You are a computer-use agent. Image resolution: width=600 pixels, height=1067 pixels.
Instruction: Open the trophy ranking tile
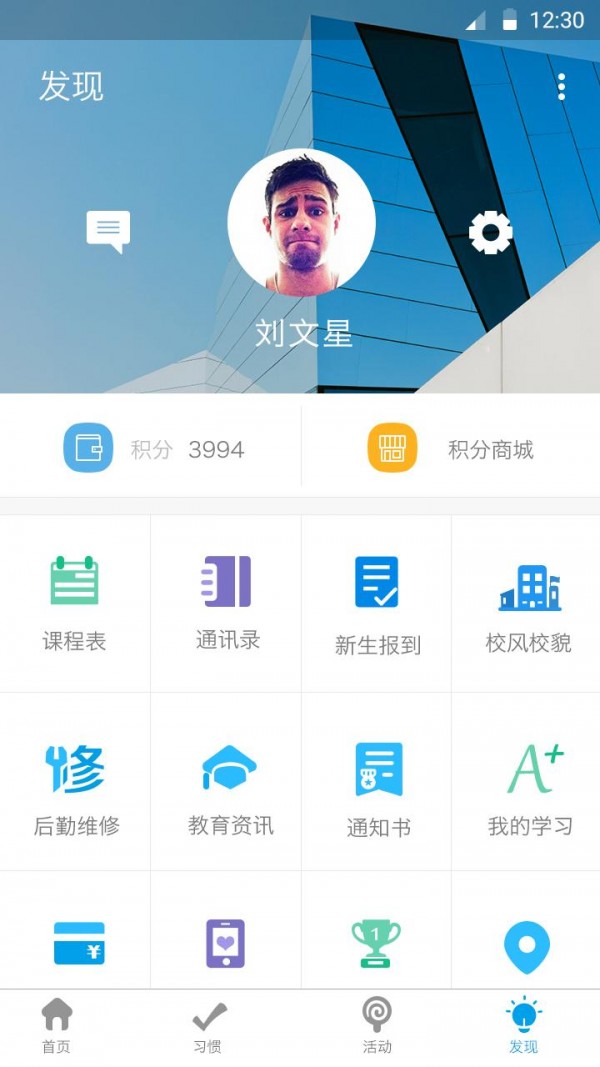click(x=376, y=942)
